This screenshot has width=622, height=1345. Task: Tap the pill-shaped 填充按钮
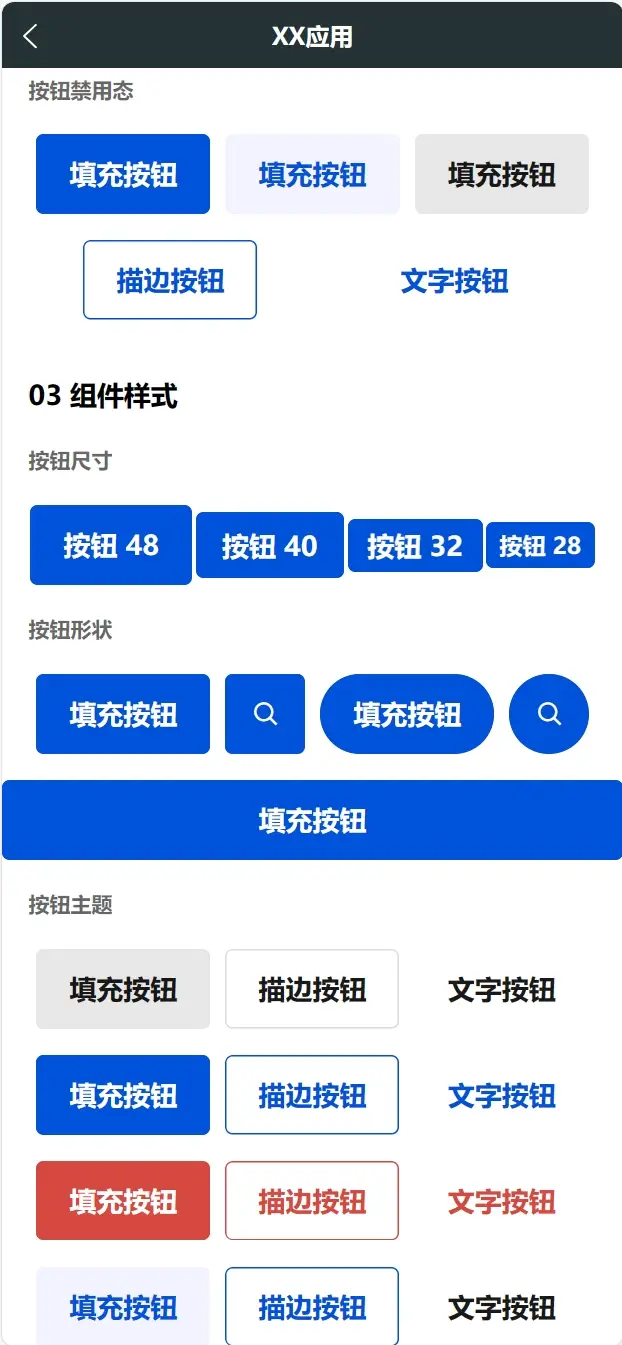click(x=407, y=714)
